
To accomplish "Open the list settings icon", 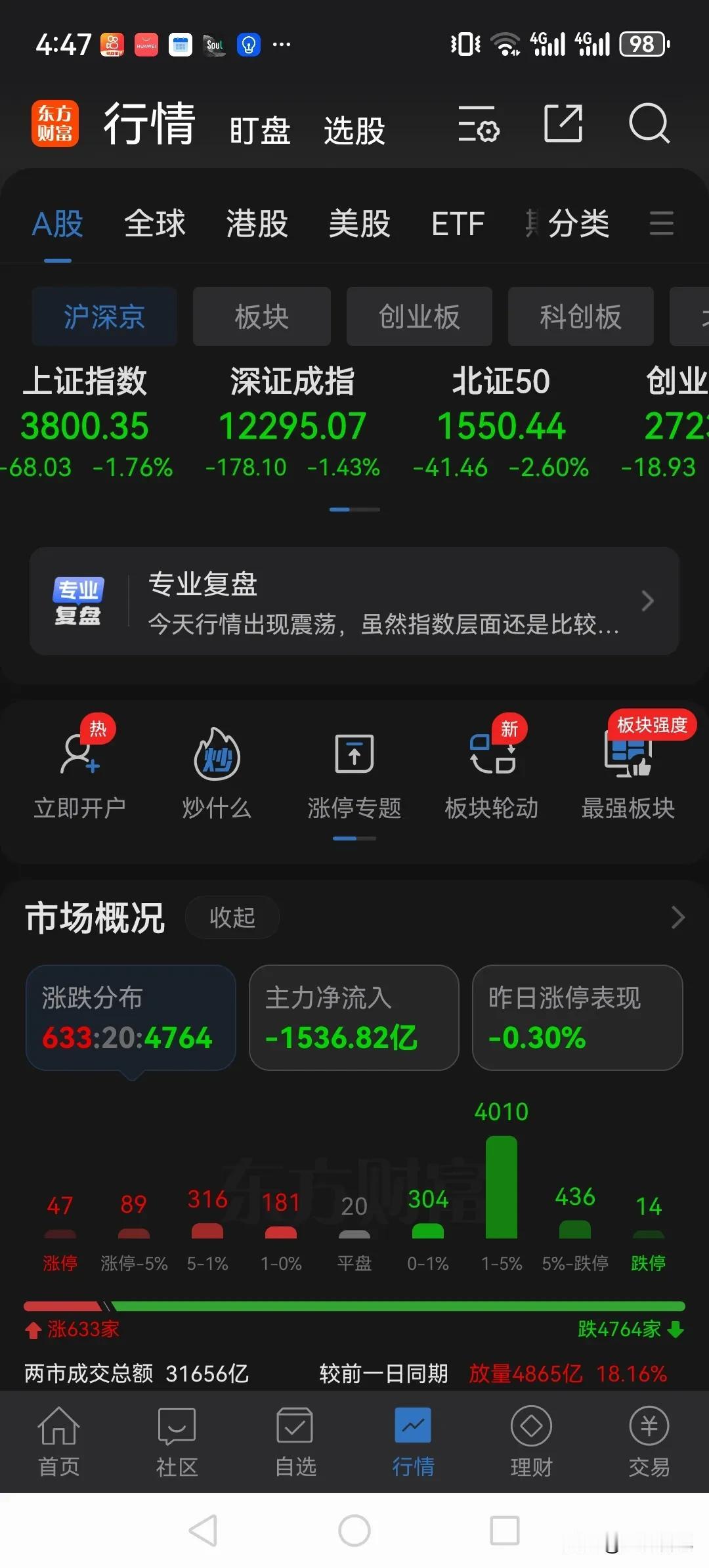I will tap(479, 123).
